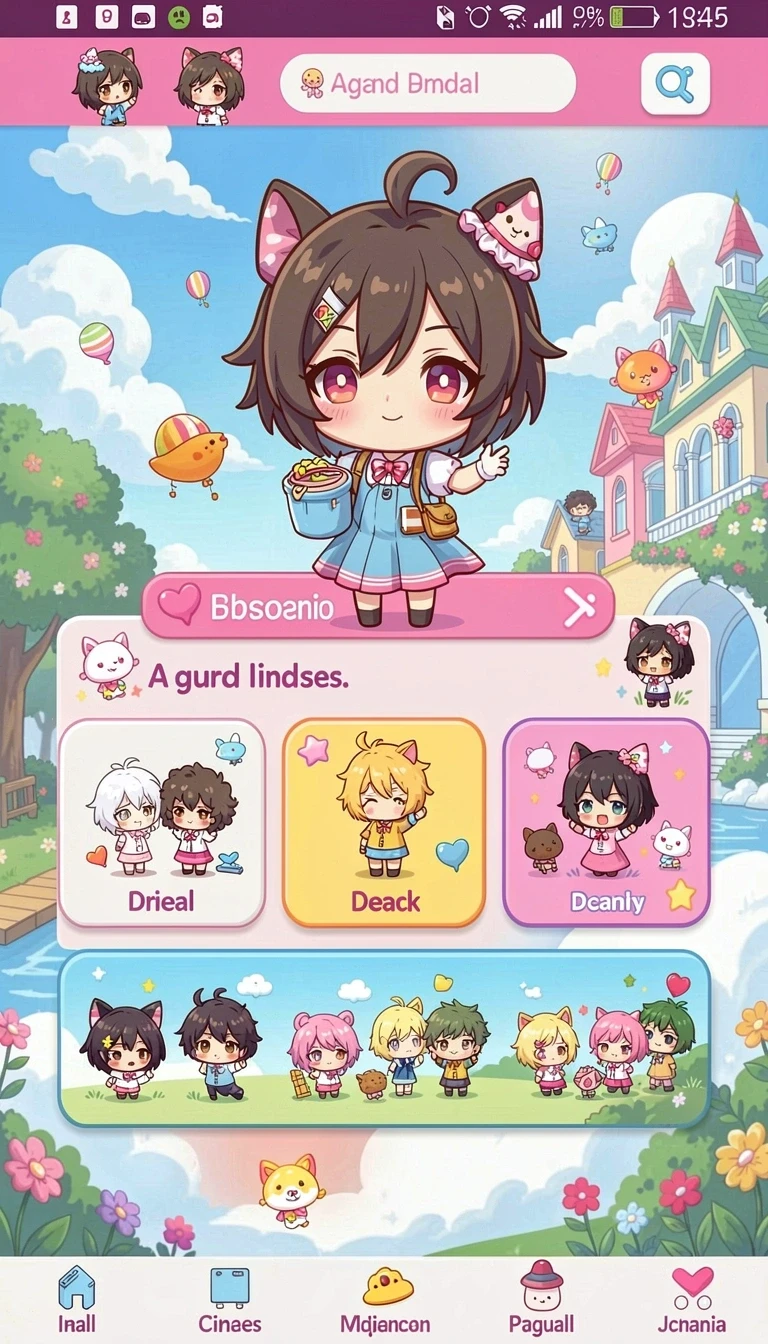Open the pink Deanly card
Screen dimensions: 768x1344
click(606, 822)
